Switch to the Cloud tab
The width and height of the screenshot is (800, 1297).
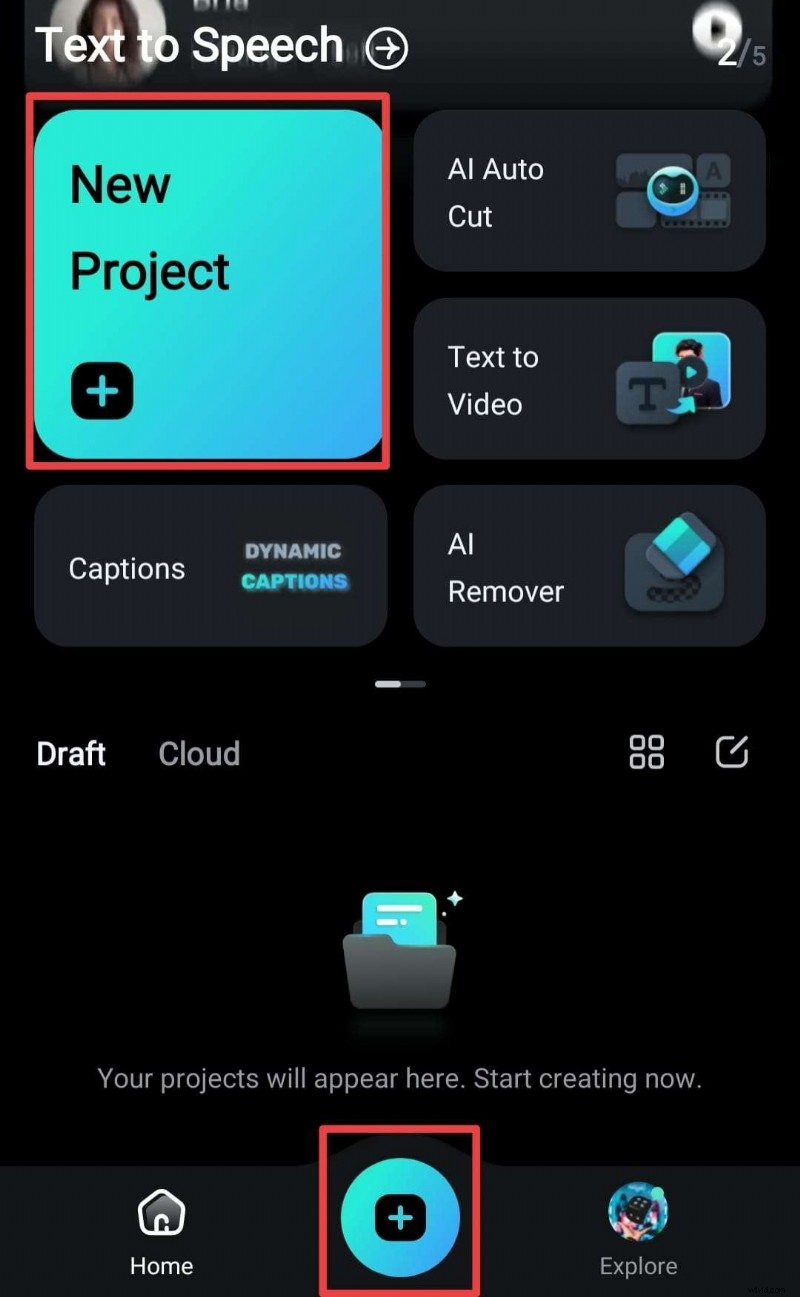(198, 753)
